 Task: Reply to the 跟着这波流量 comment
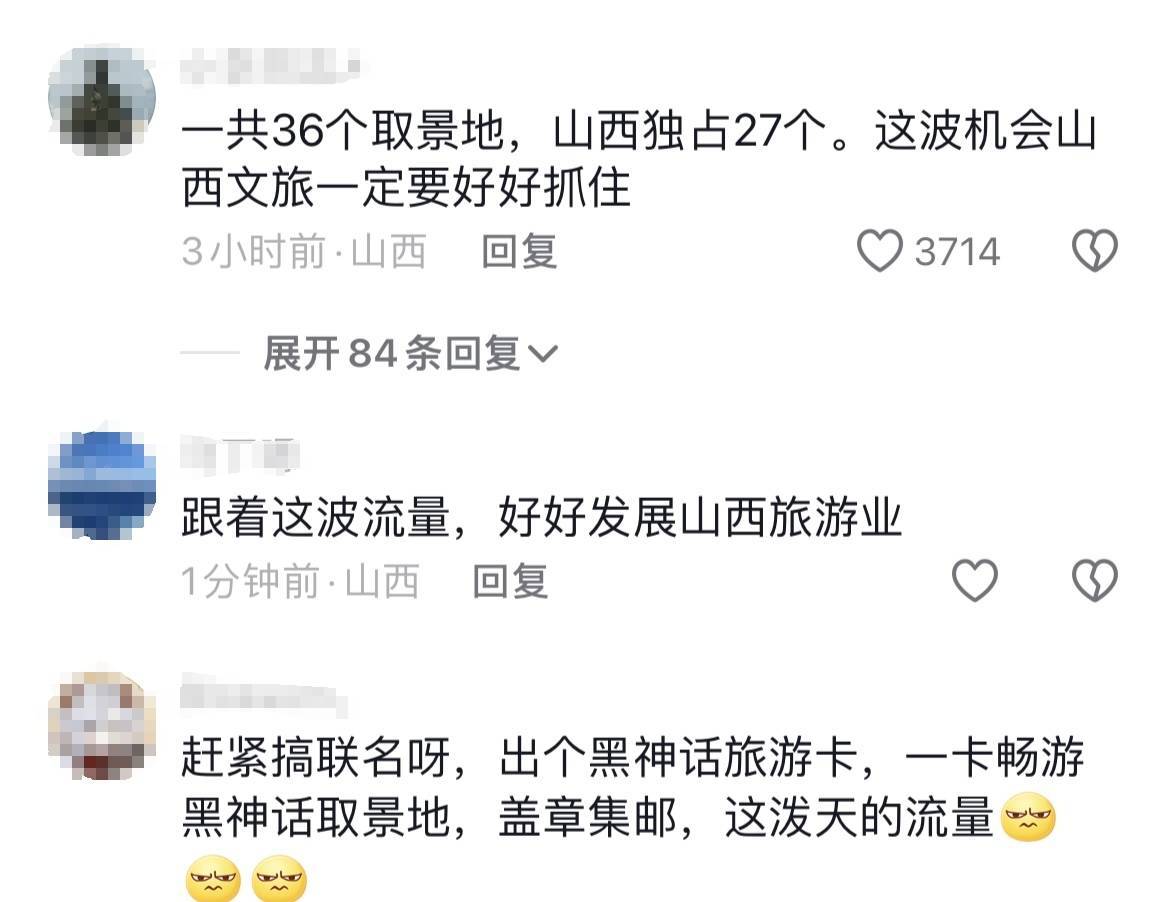pyautogui.click(x=510, y=581)
